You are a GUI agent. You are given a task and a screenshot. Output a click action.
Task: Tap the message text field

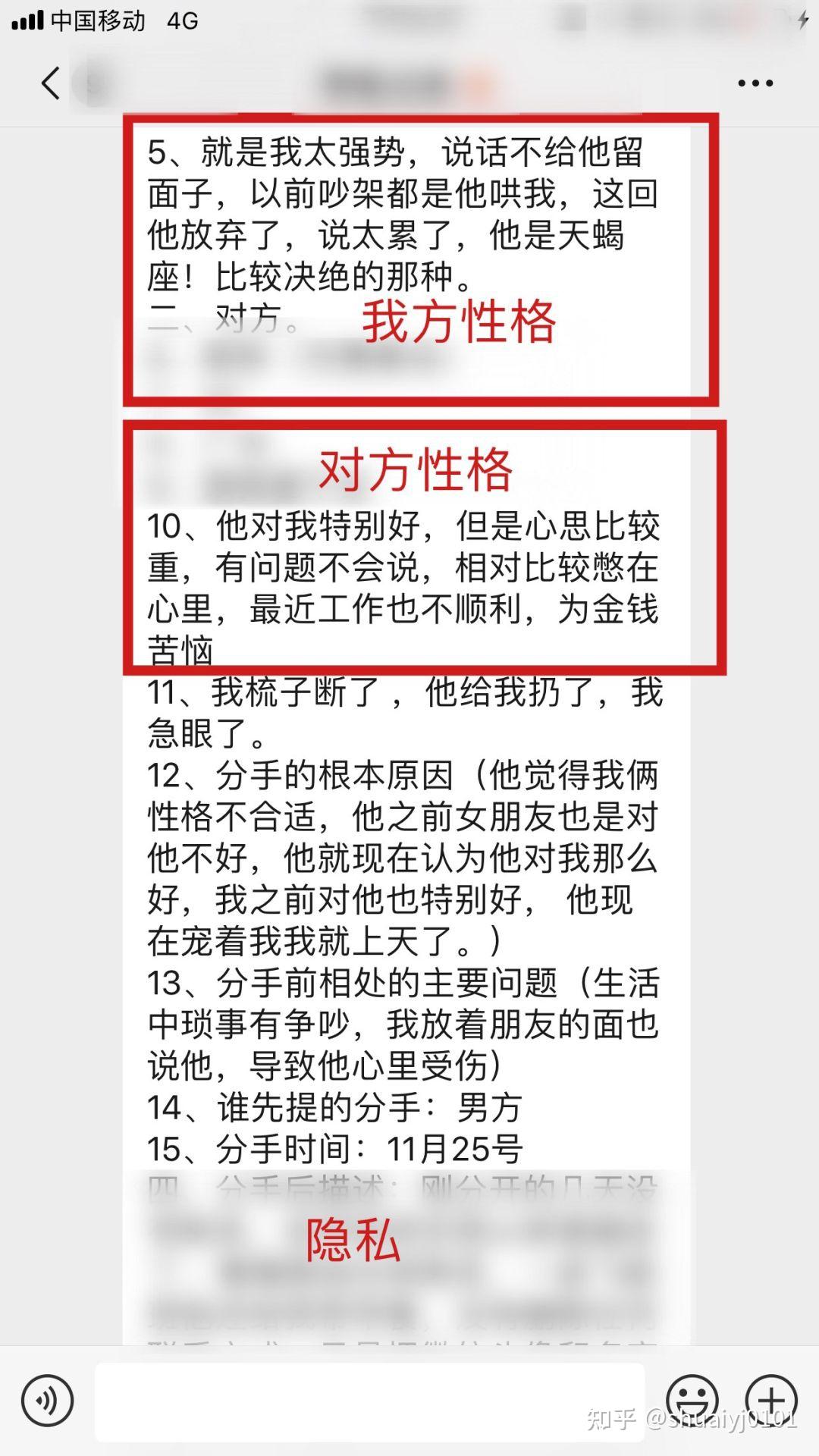(x=369, y=1401)
